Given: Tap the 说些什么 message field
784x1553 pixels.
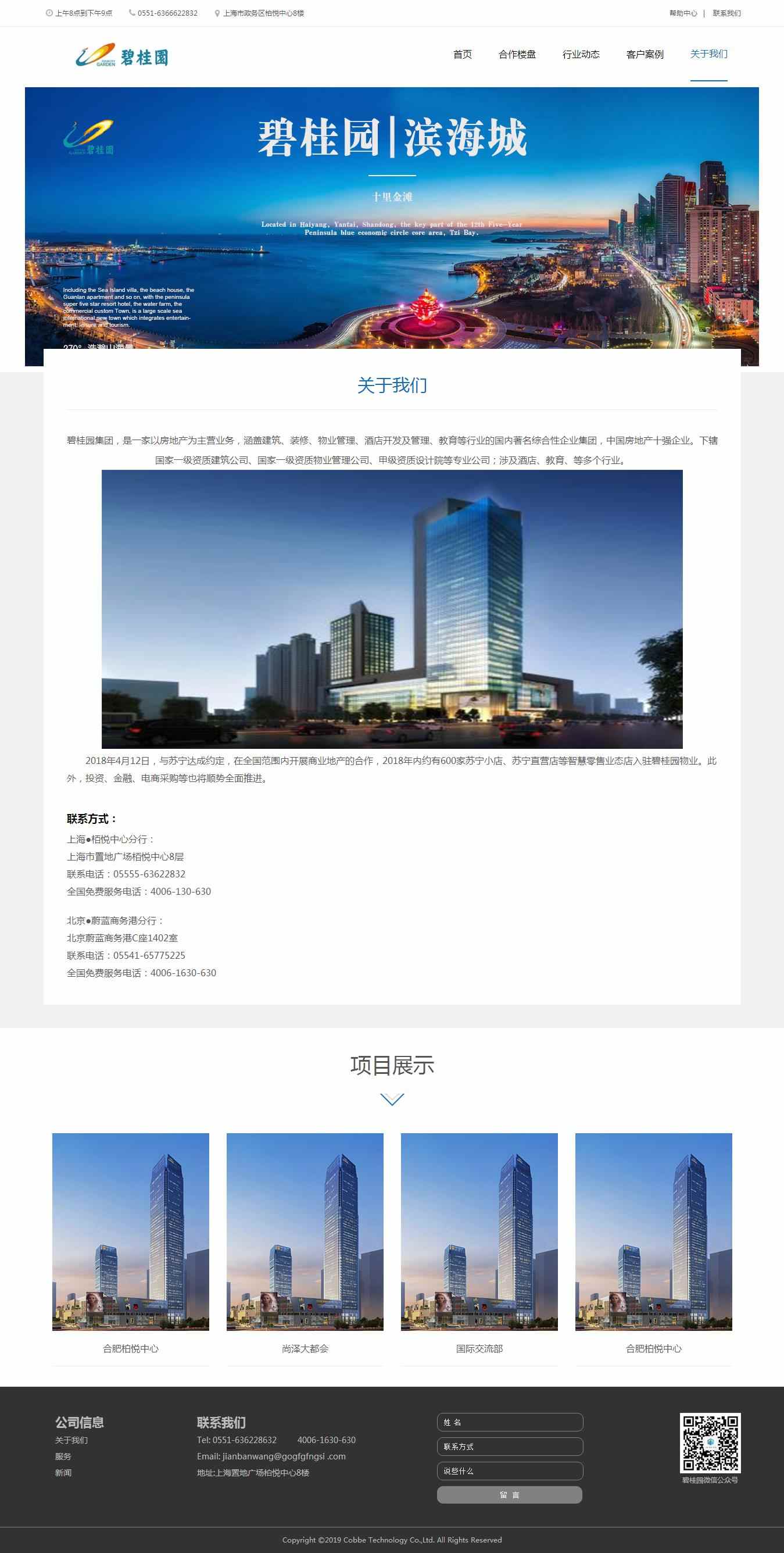Looking at the screenshot, I should 510,1471.
